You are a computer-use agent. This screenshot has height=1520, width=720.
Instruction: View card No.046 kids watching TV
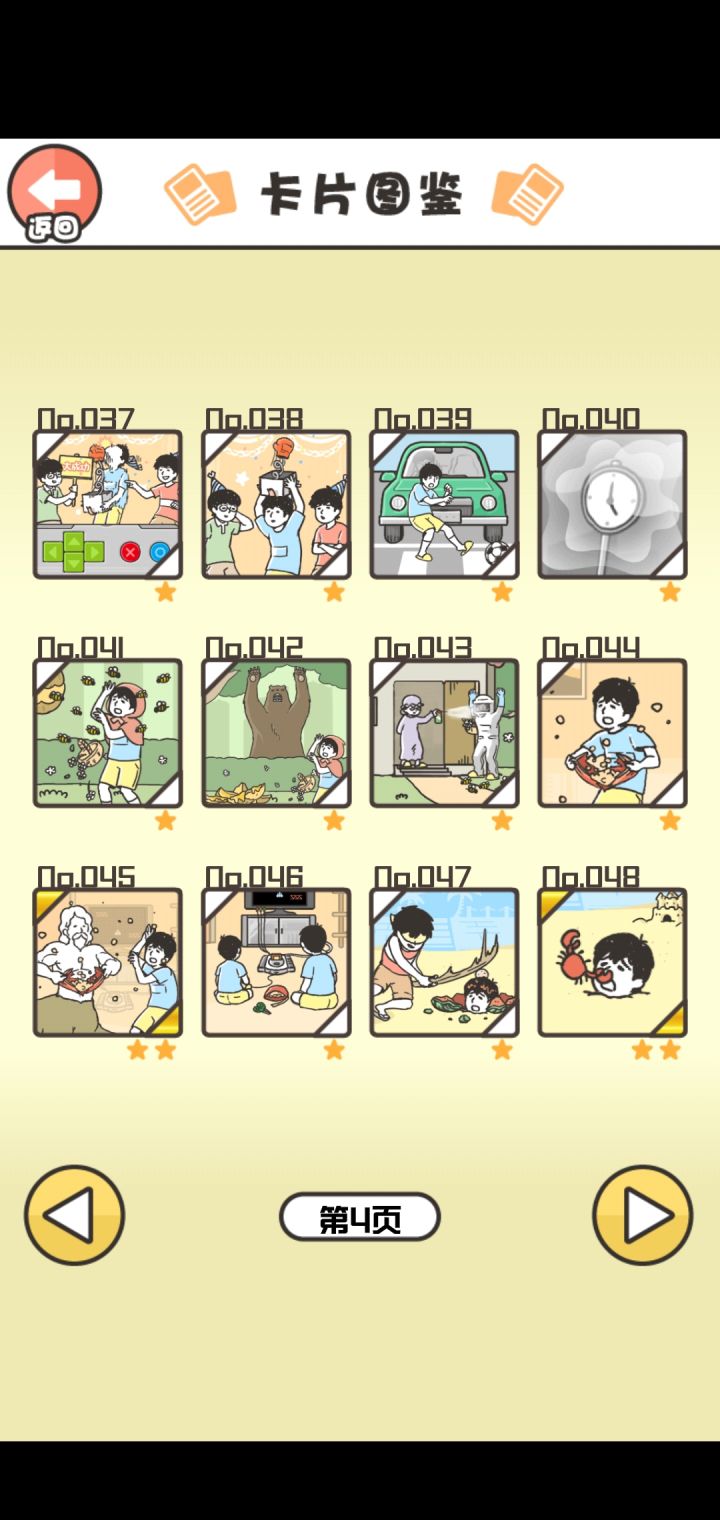pyautogui.click(x=276, y=962)
